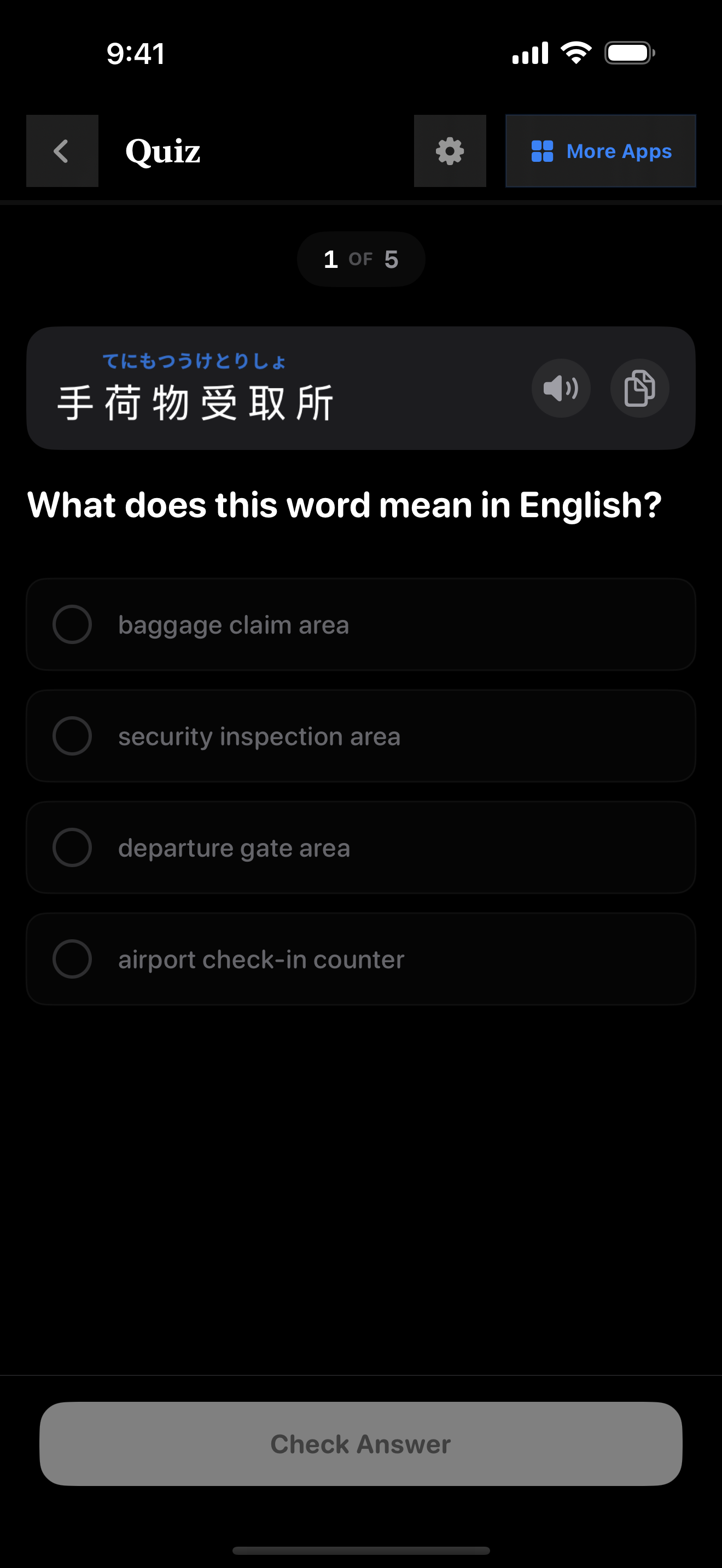Tap the Check Answer button

(360, 1444)
